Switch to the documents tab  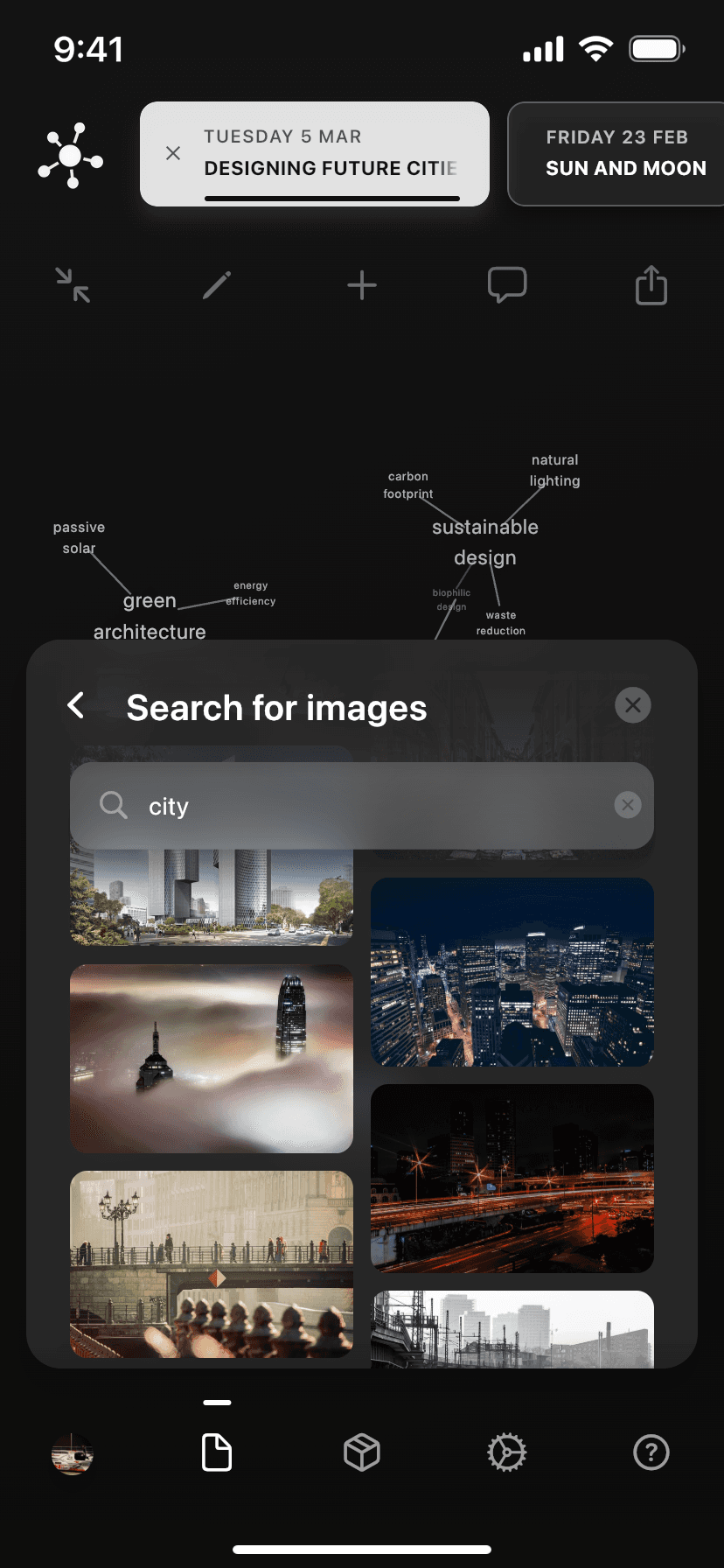click(x=217, y=1453)
